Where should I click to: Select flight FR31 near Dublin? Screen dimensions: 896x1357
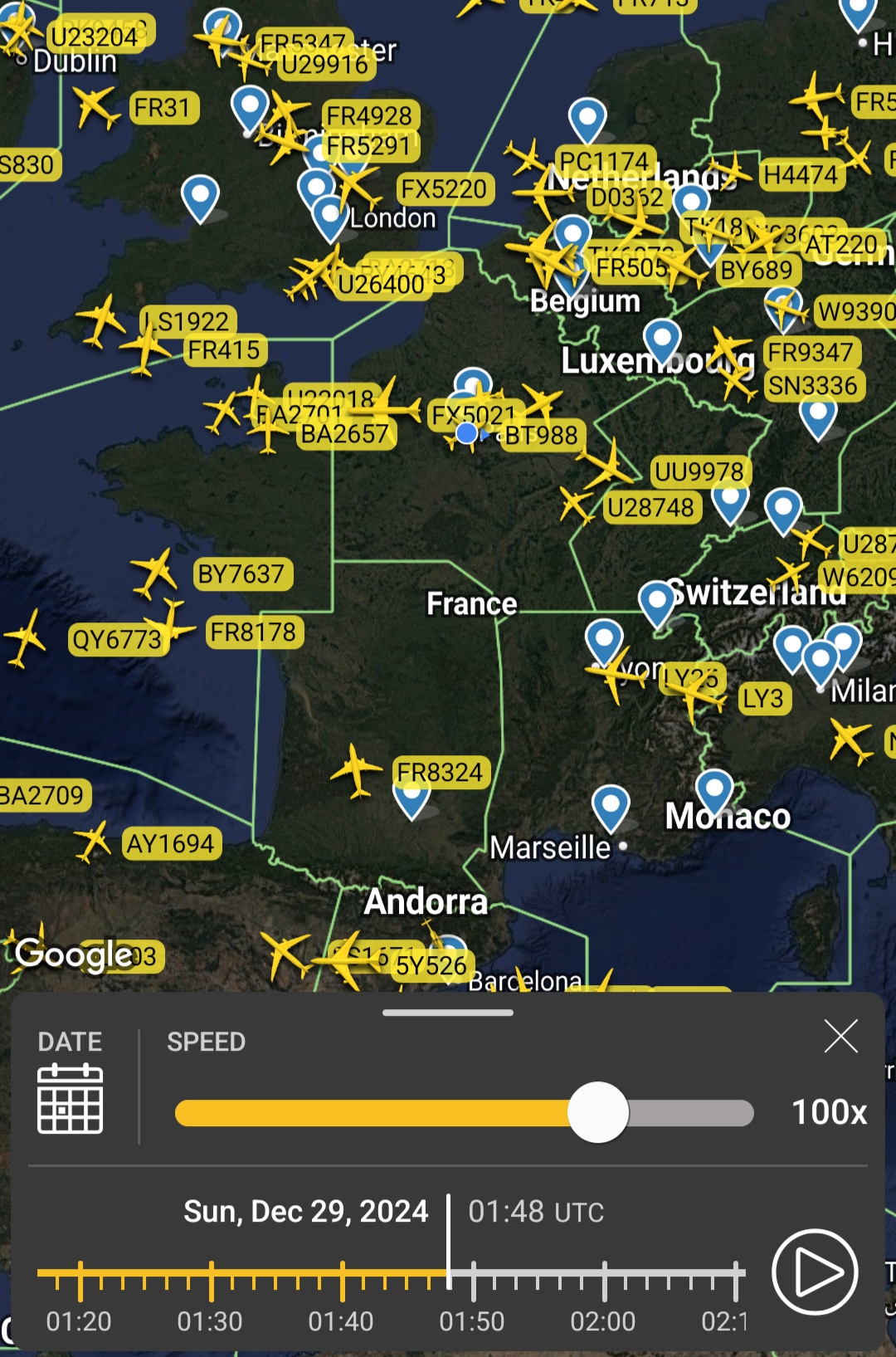(162, 108)
